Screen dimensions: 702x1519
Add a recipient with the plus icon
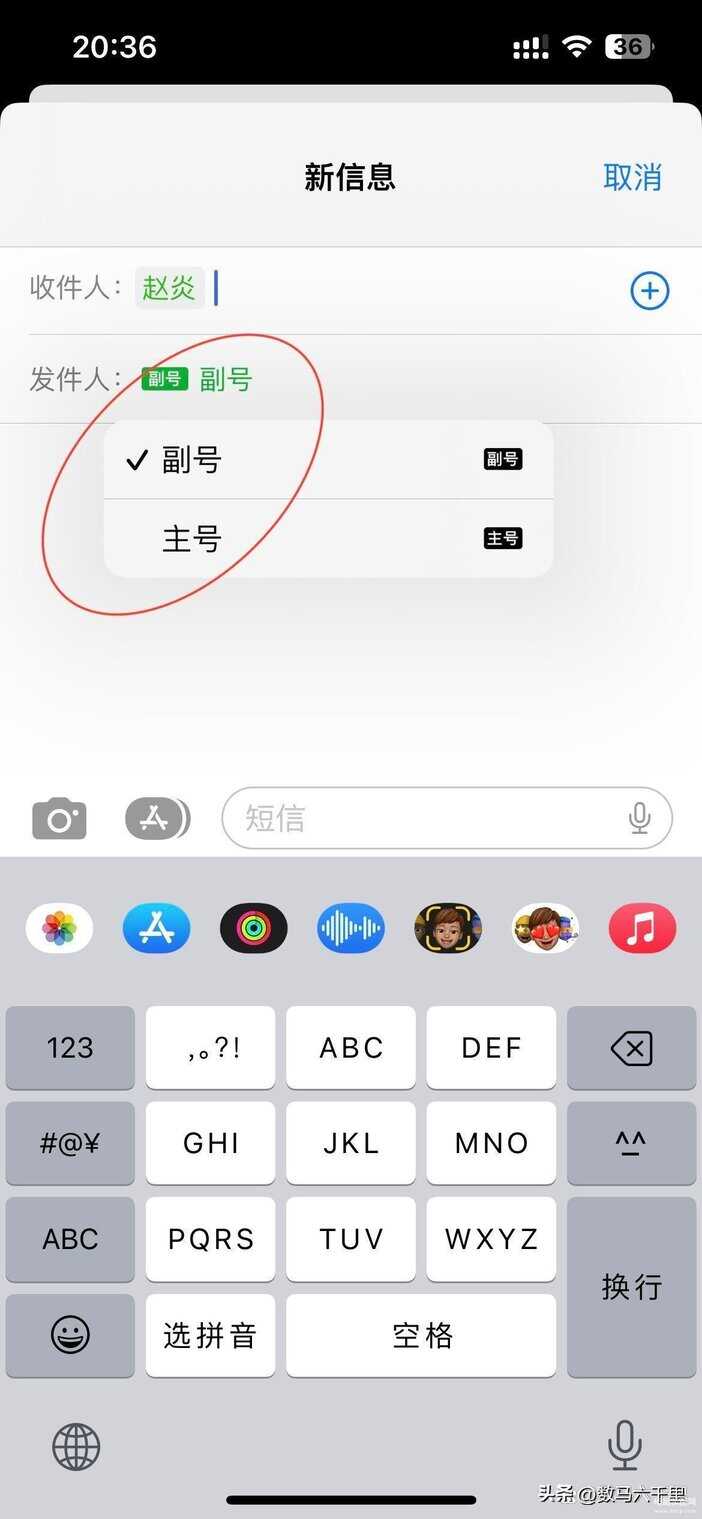coord(649,291)
